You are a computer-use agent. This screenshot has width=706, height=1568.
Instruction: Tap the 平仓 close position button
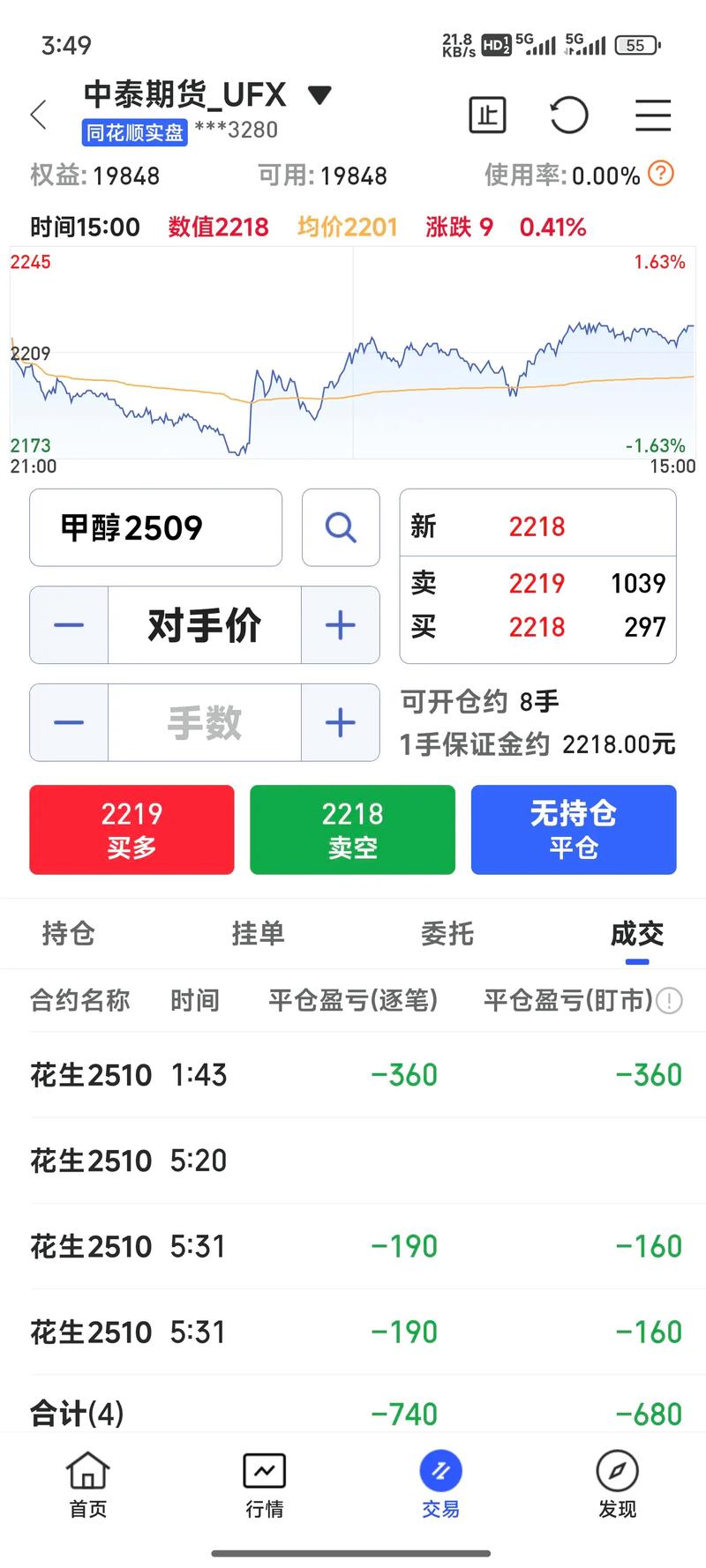pyautogui.click(x=574, y=829)
